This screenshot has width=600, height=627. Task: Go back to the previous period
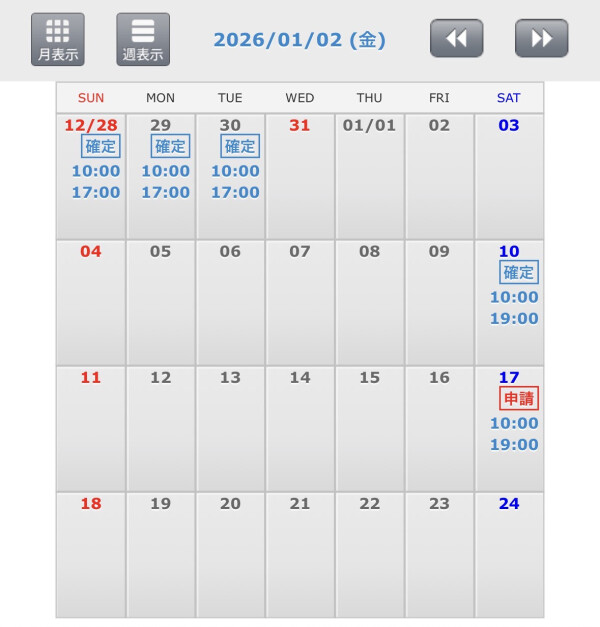tap(457, 38)
